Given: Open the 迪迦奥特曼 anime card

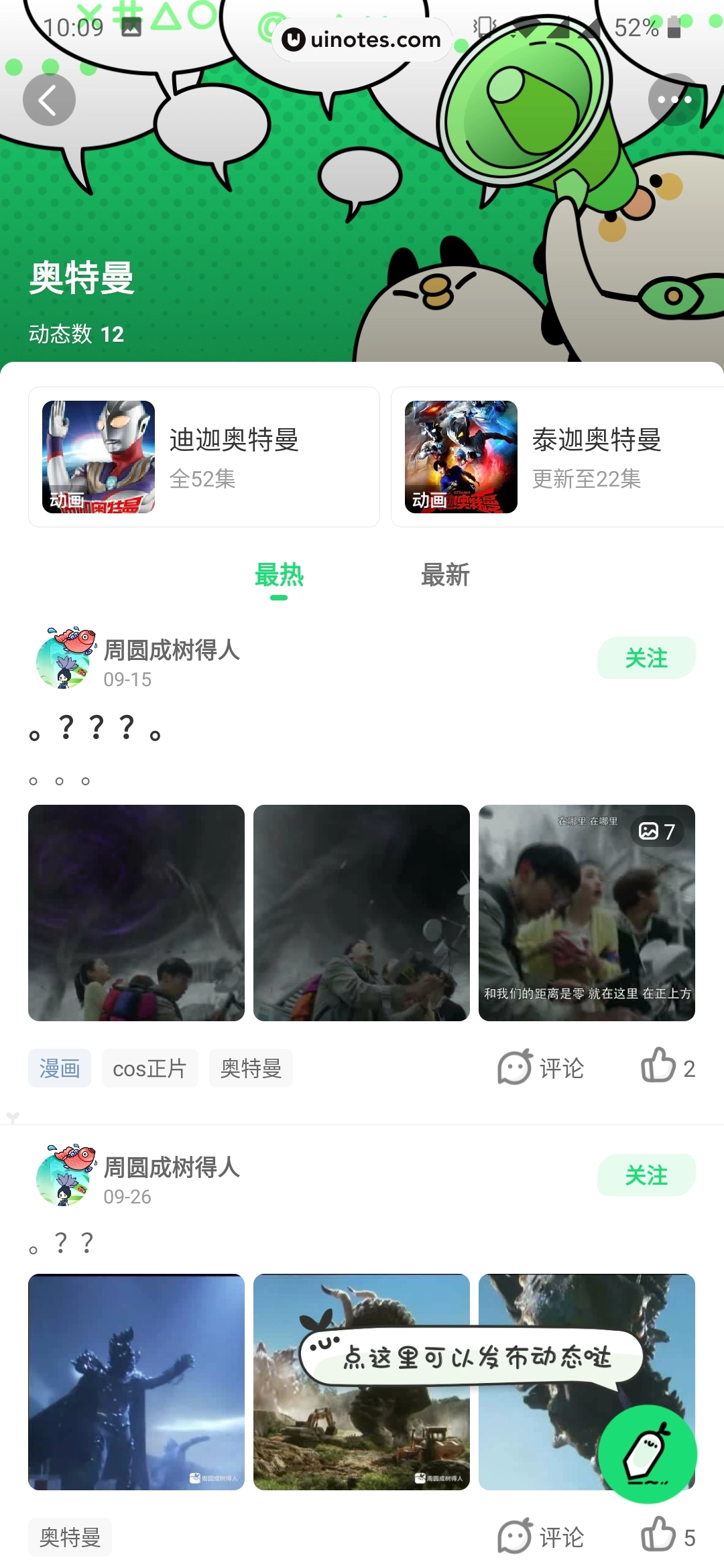Looking at the screenshot, I should tap(204, 457).
